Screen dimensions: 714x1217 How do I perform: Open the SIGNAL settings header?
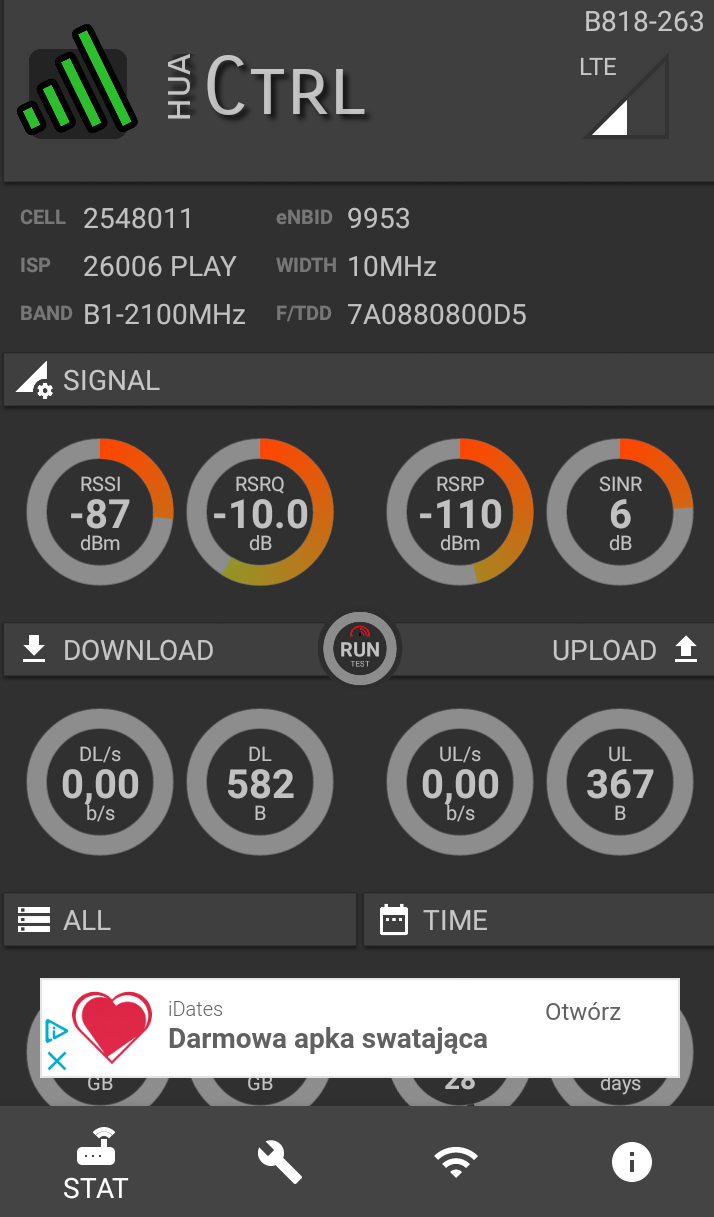coord(357,380)
